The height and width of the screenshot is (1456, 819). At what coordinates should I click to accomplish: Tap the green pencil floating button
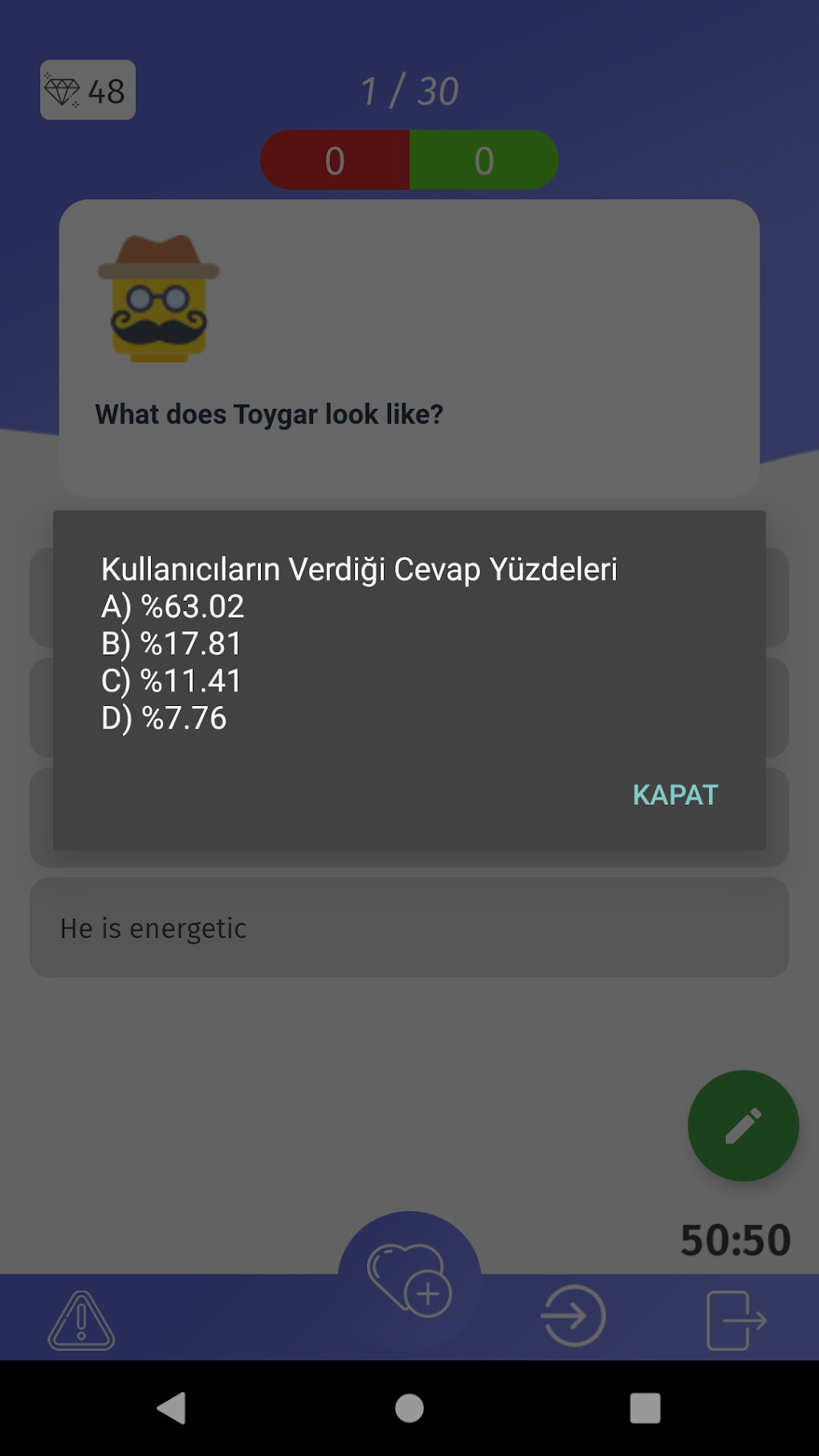pos(743,1125)
